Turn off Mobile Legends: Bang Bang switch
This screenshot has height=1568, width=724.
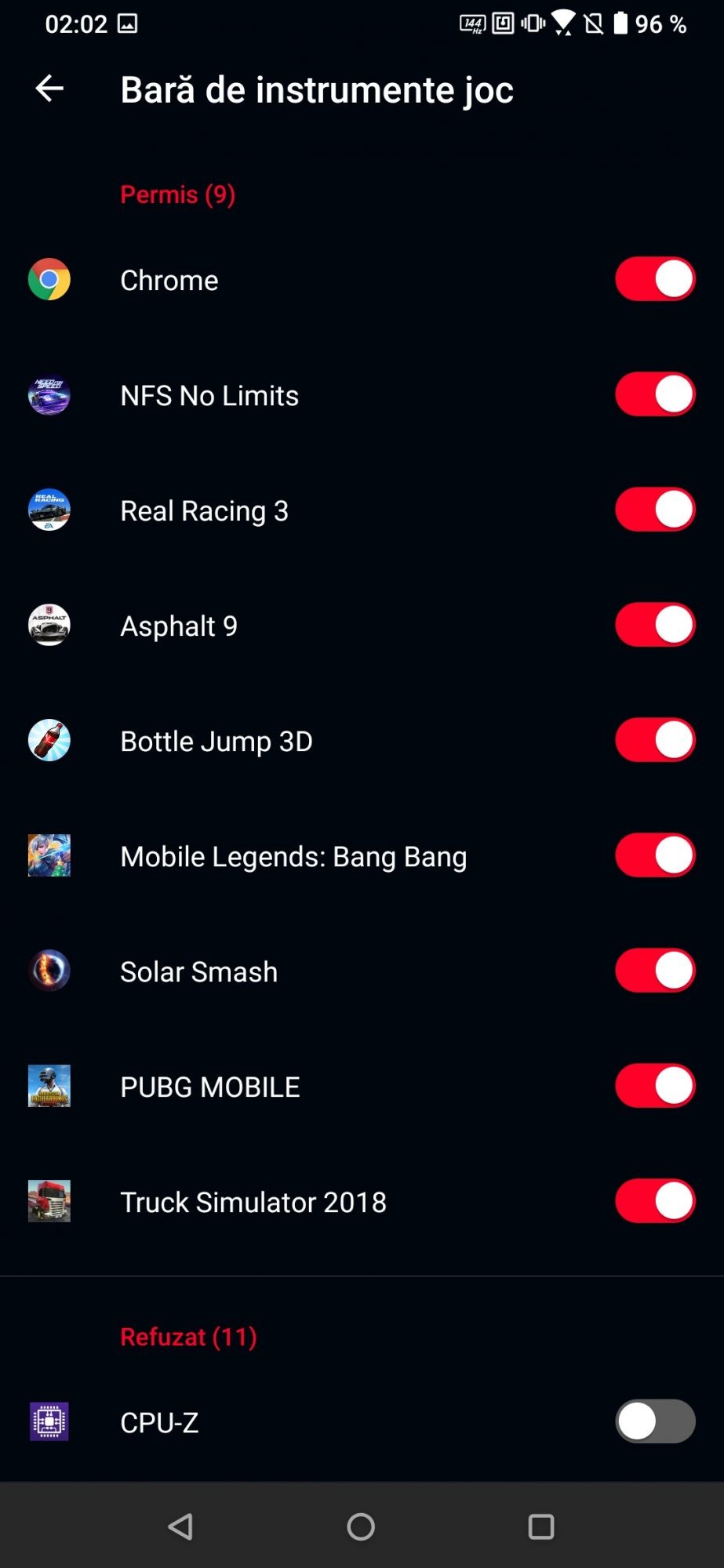[x=655, y=855]
